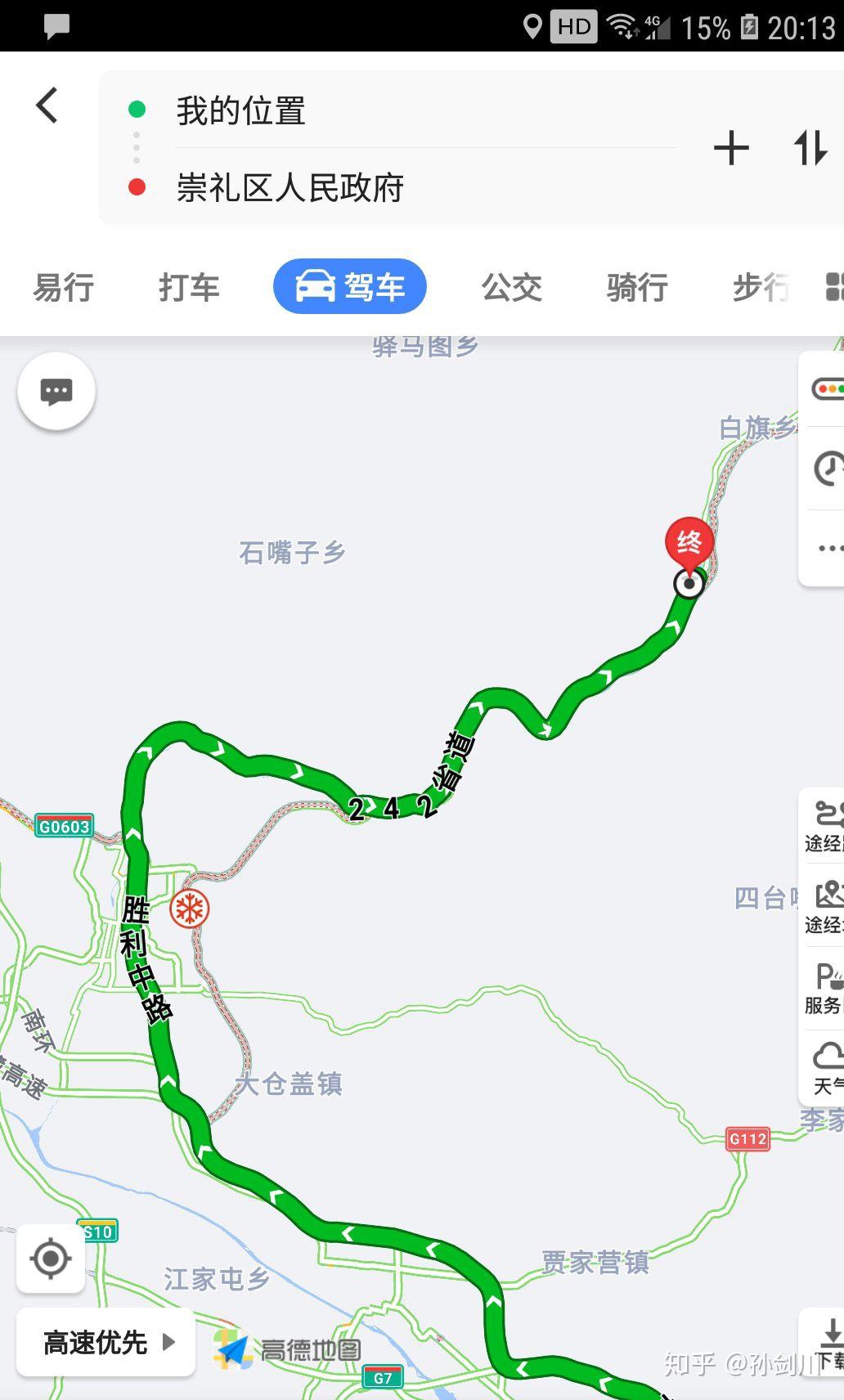Screen dimensions: 844x1400
Task: Tap the back arrow to return
Action: point(46,105)
